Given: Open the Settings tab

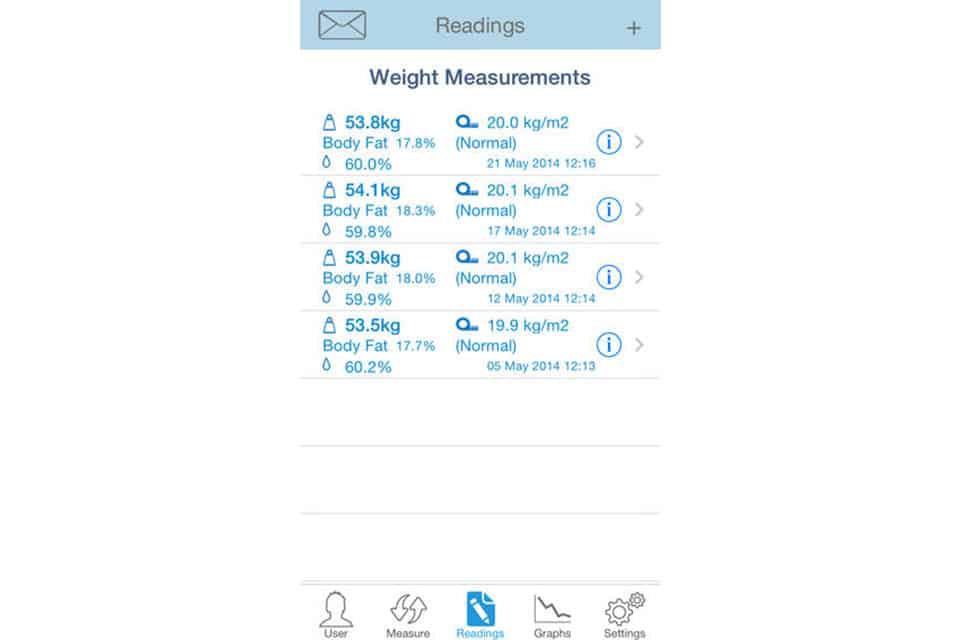Looking at the screenshot, I should tap(624, 614).
